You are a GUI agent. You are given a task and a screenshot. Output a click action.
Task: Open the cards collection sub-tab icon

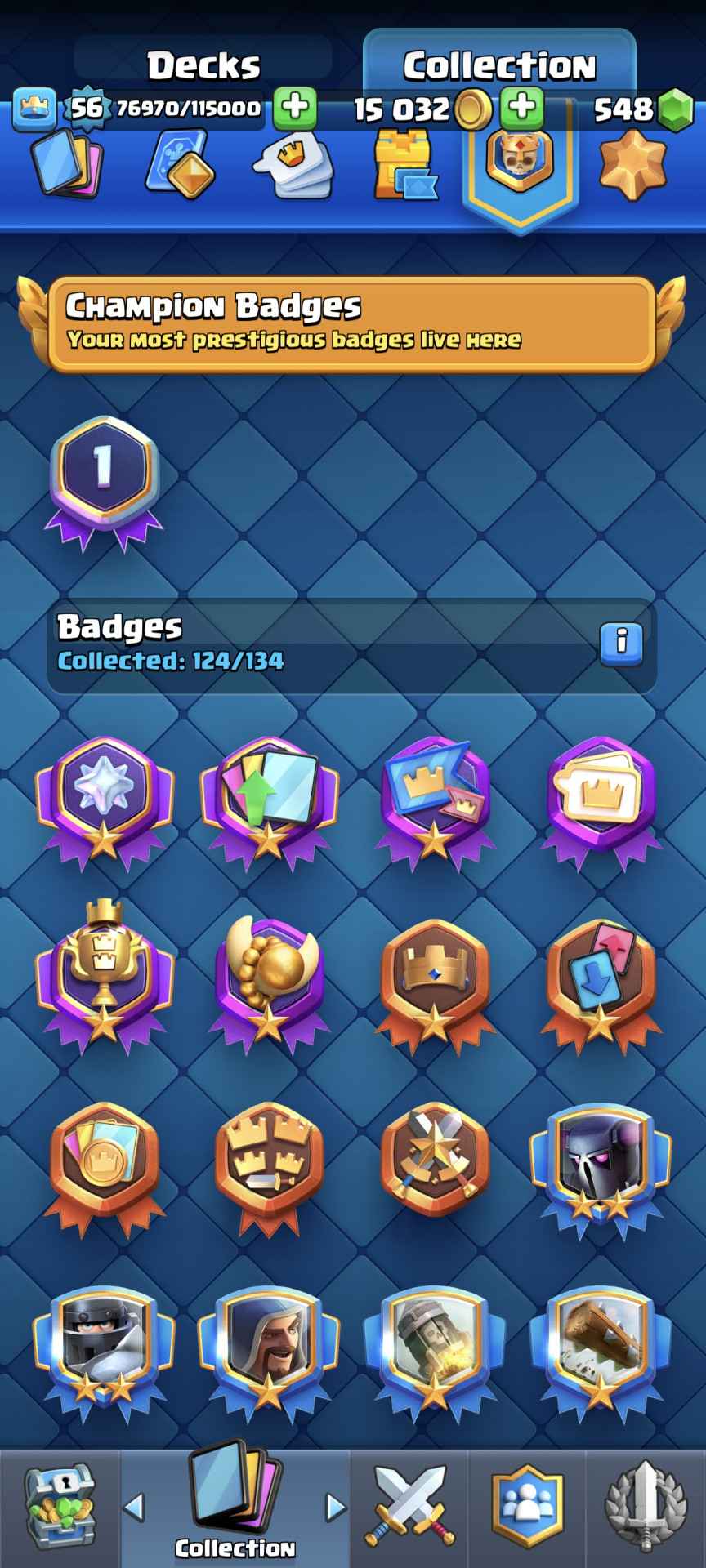click(x=67, y=167)
